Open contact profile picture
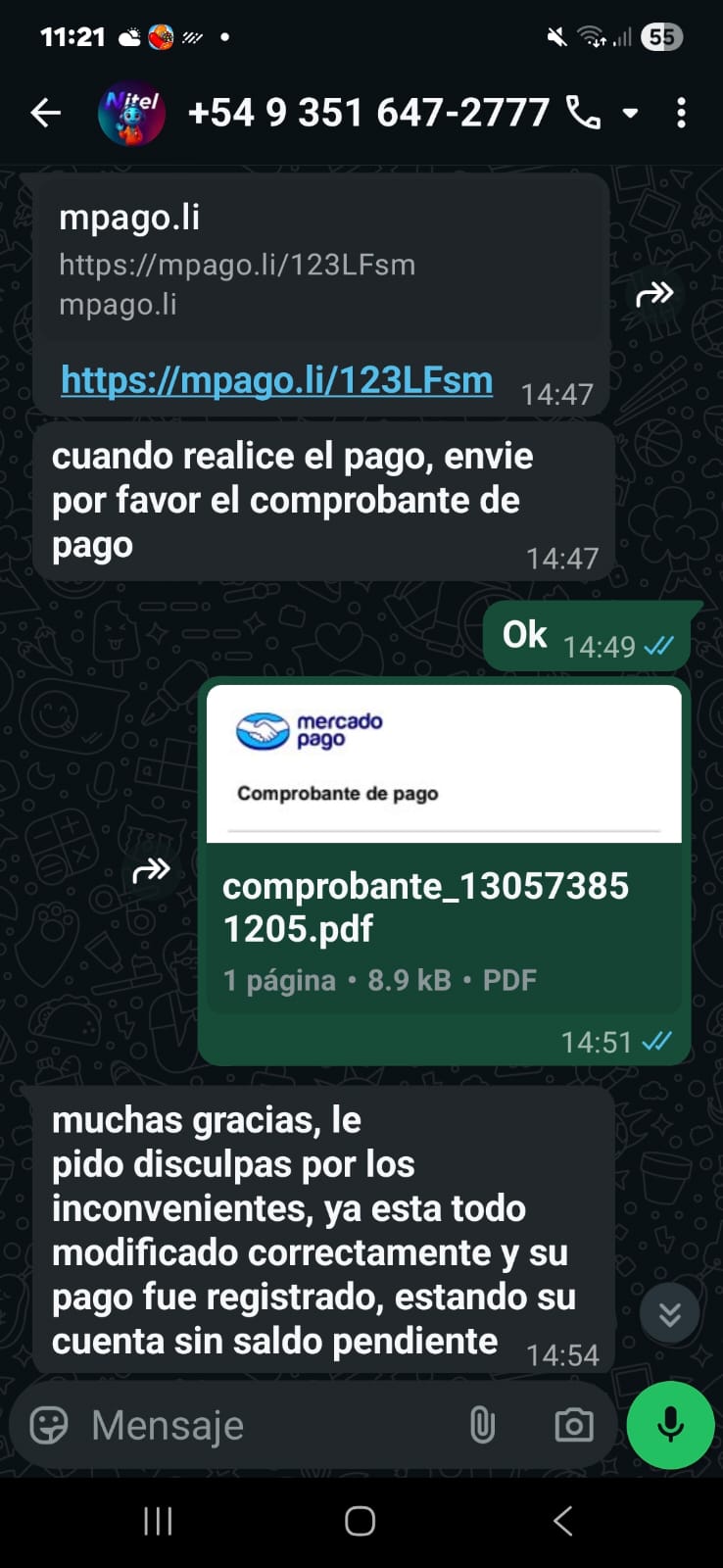 point(131,114)
